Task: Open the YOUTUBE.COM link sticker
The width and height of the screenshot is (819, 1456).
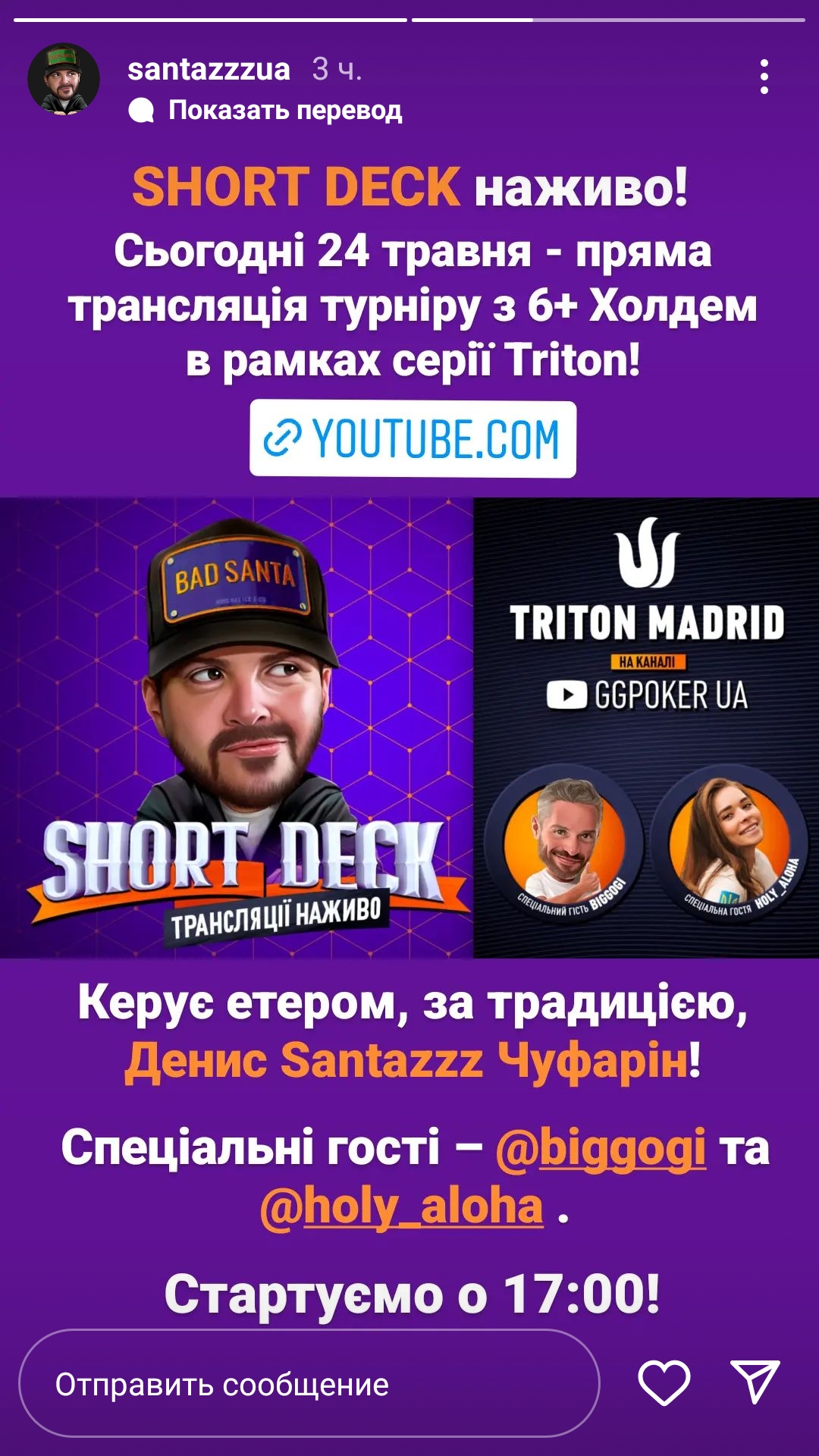Action: (413, 439)
